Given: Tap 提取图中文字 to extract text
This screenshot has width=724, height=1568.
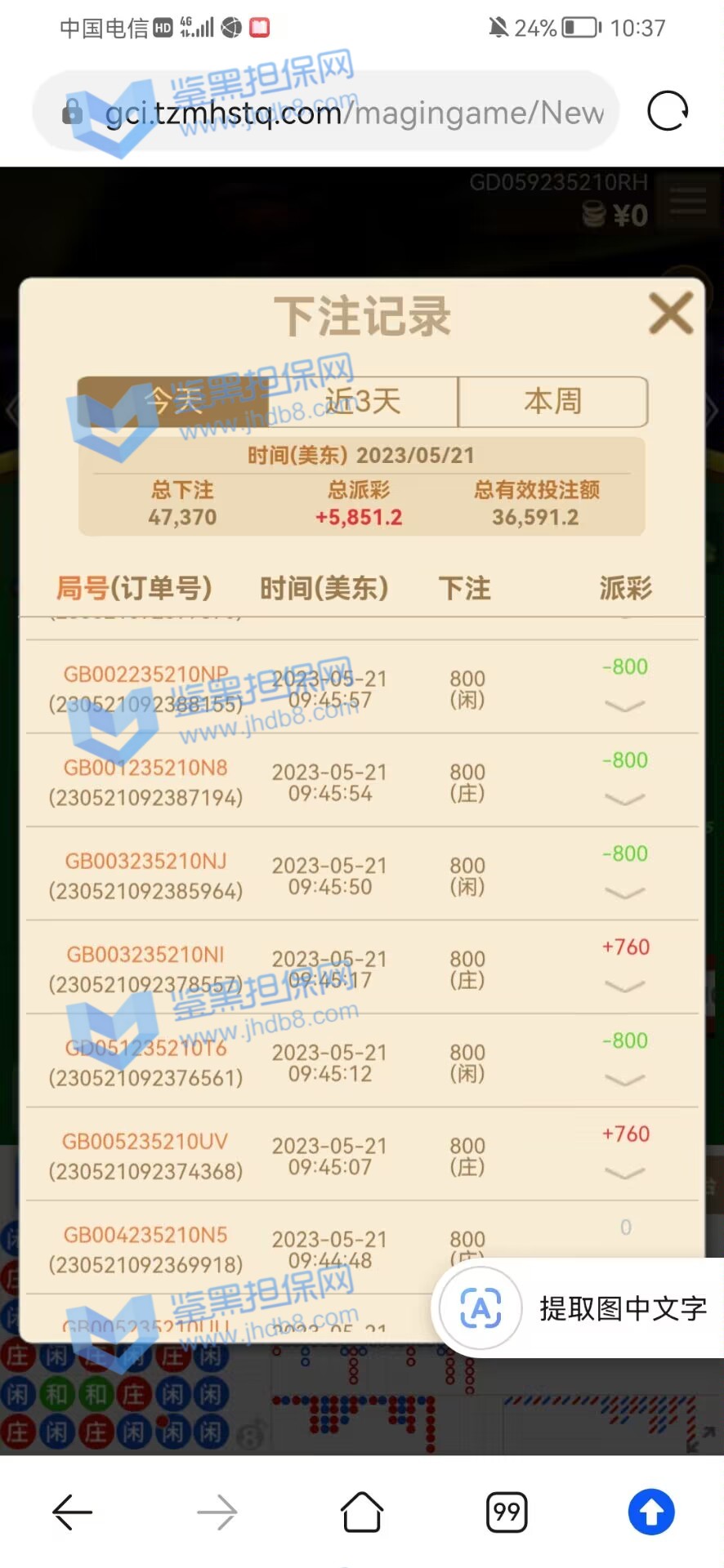Looking at the screenshot, I should tap(580, 1308).
